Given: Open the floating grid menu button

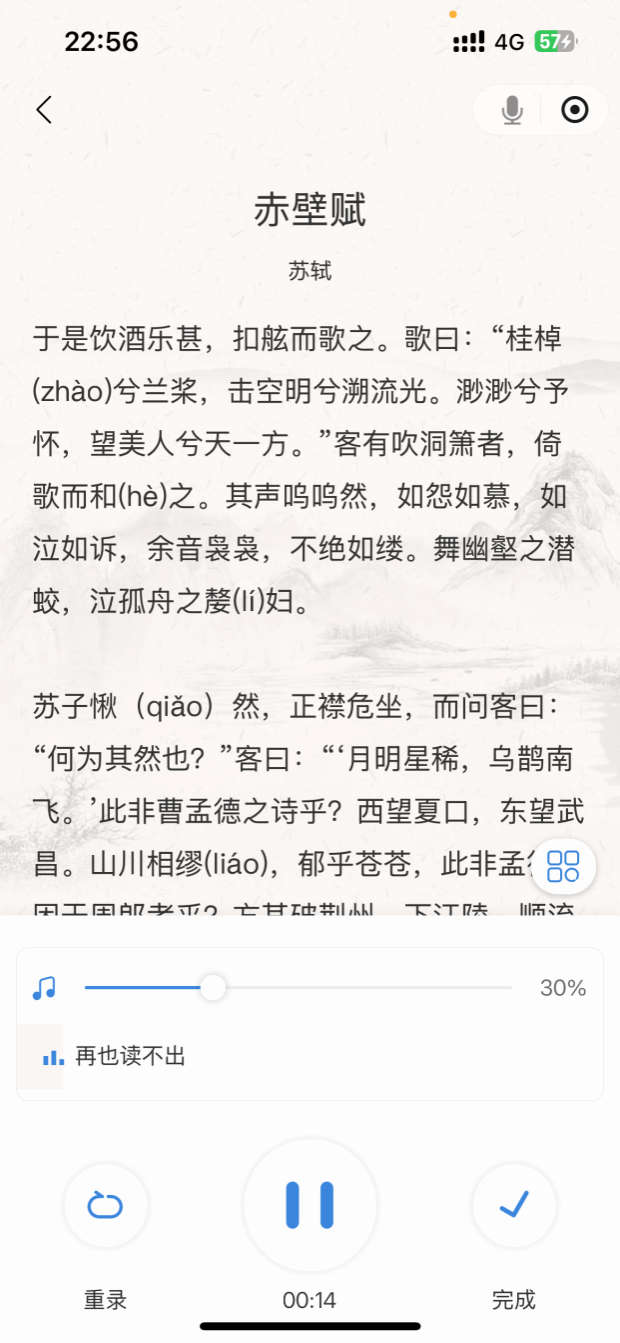Looking at the screenshot, I should click(564, 866).
